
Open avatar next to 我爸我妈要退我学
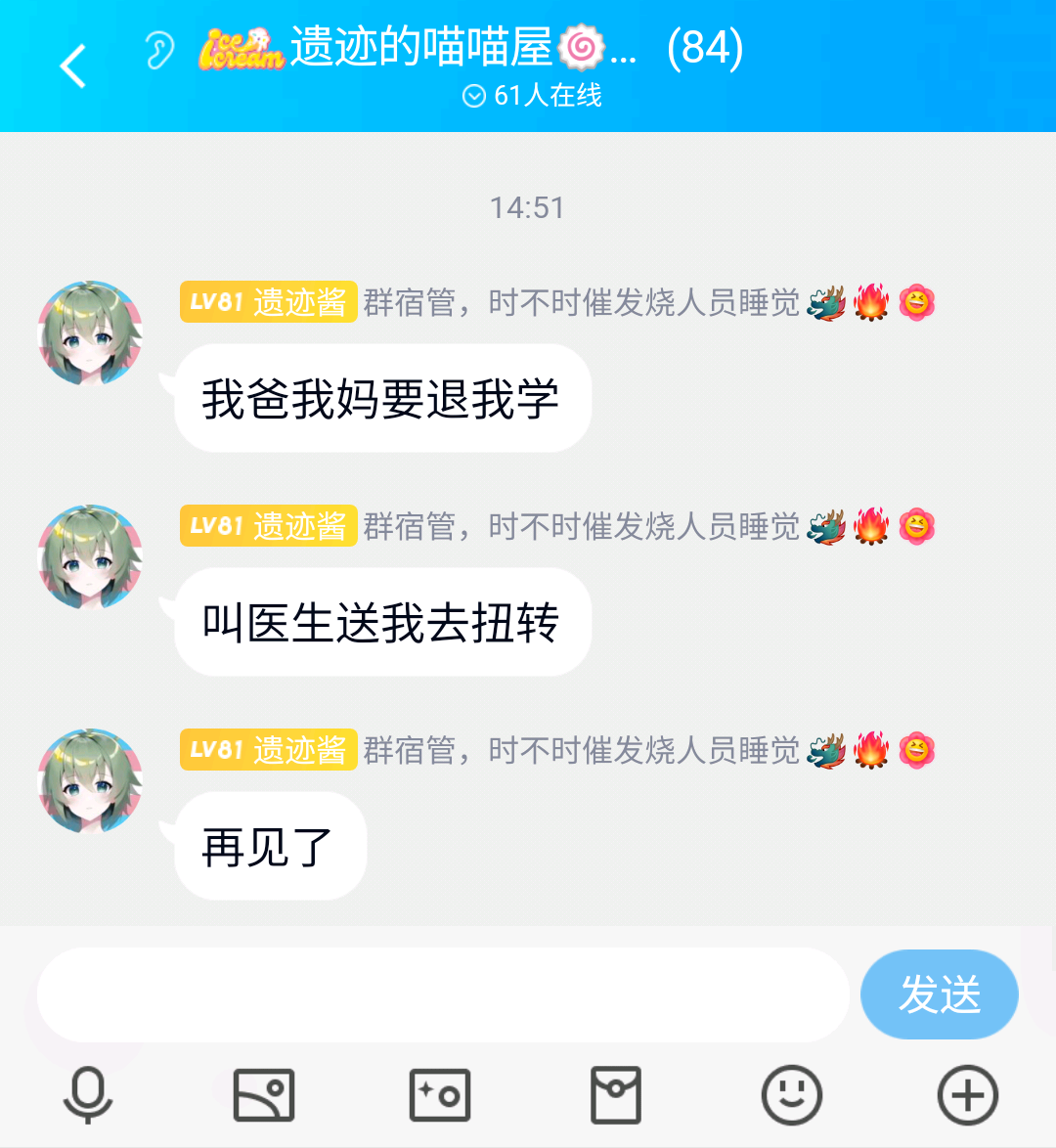tap(90, 333)
